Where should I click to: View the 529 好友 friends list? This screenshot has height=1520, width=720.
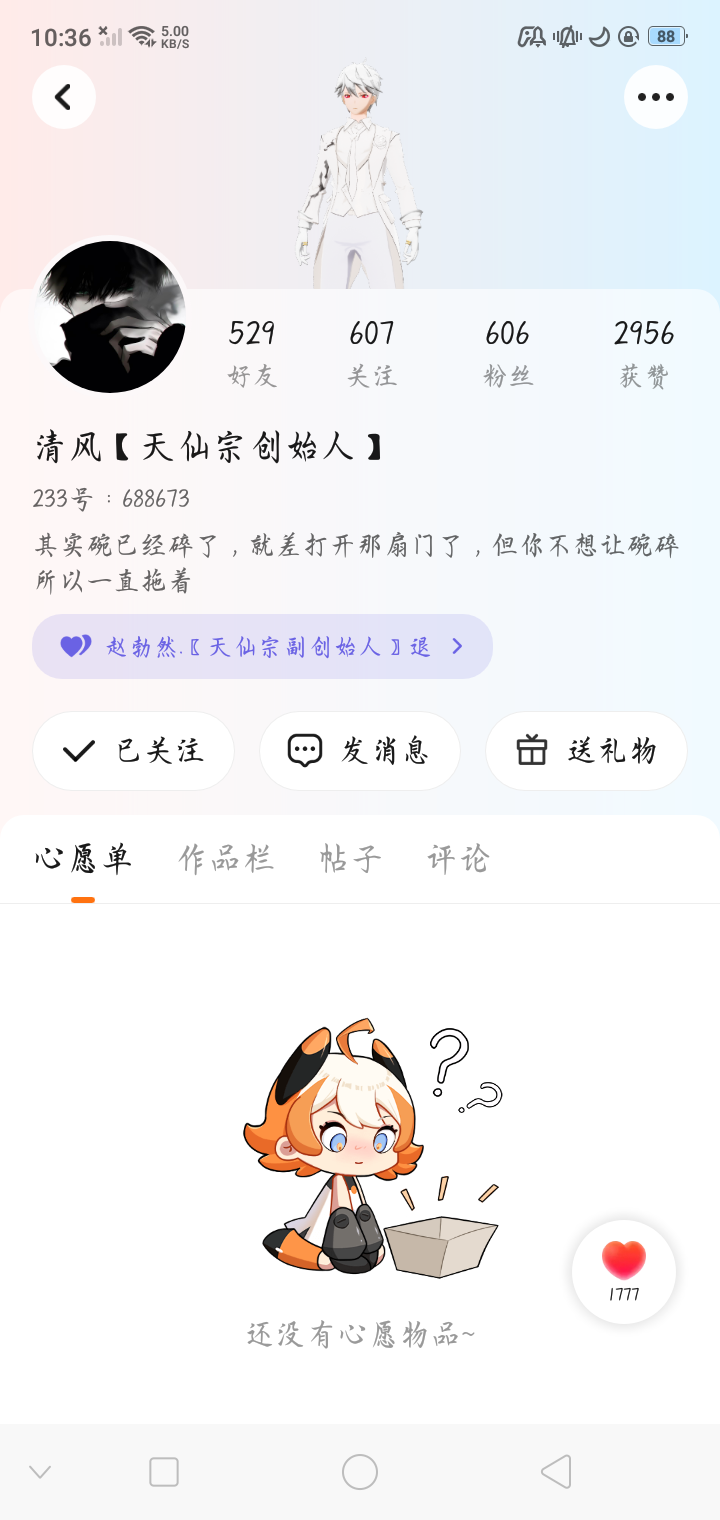[252, 352]
